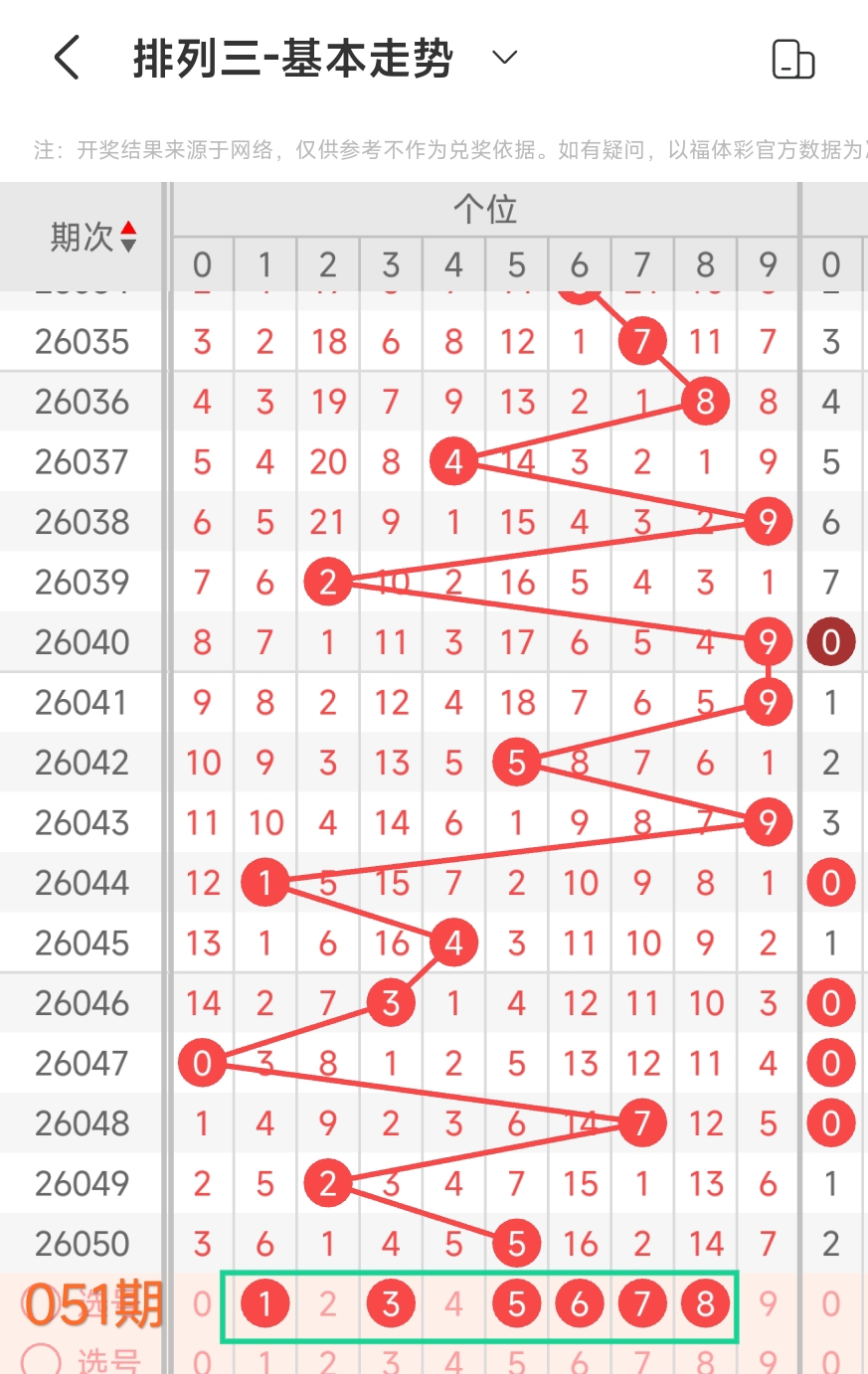The height and width of the screenshot is (1374, 868).
Task: Switch to the 个位 column header tab
Action: [485, 208]
